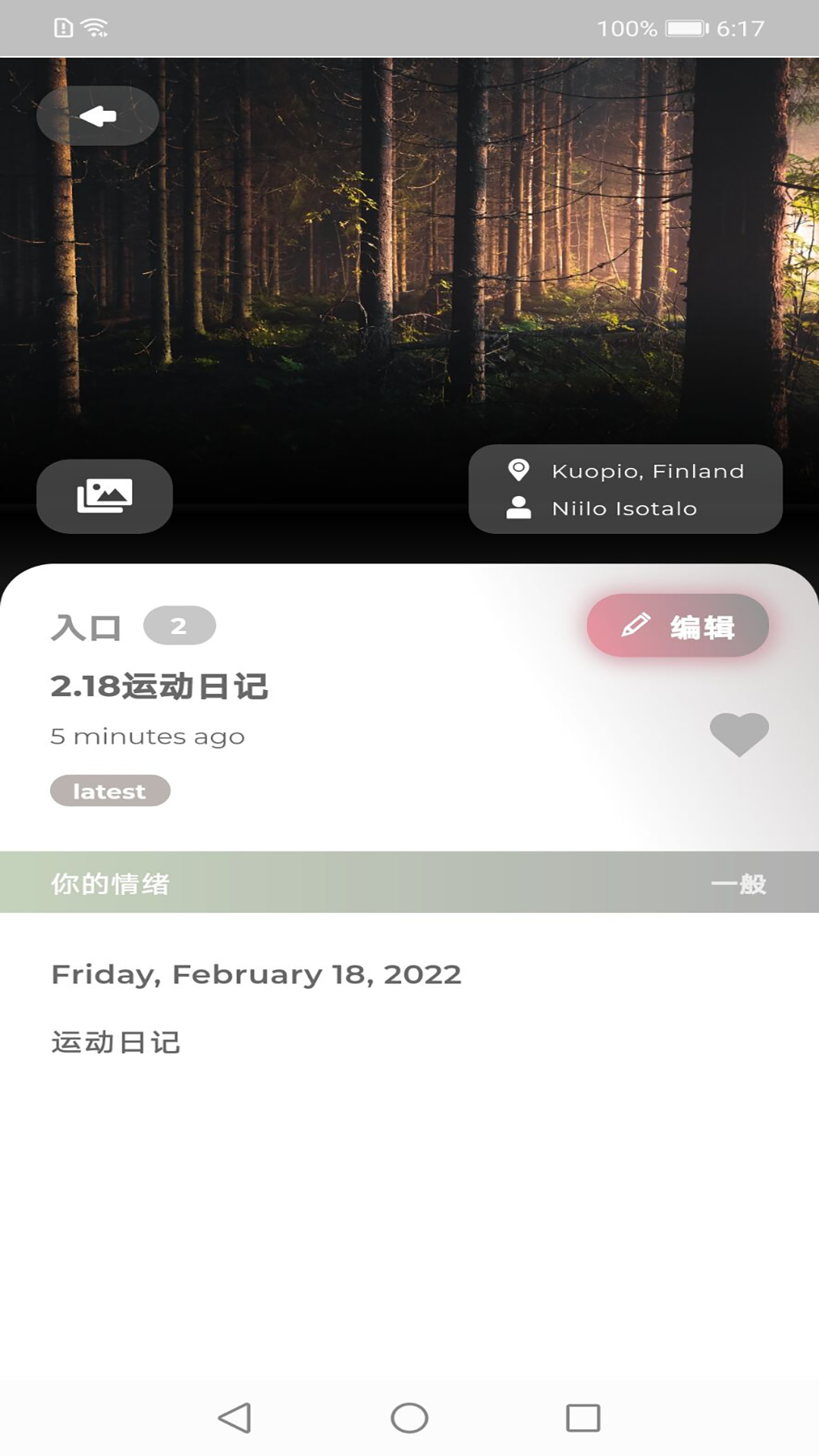Viewport: 819px width, 1456px height.
Task: Click the entry title 2.18运动日记
Action: pos(160,686)
